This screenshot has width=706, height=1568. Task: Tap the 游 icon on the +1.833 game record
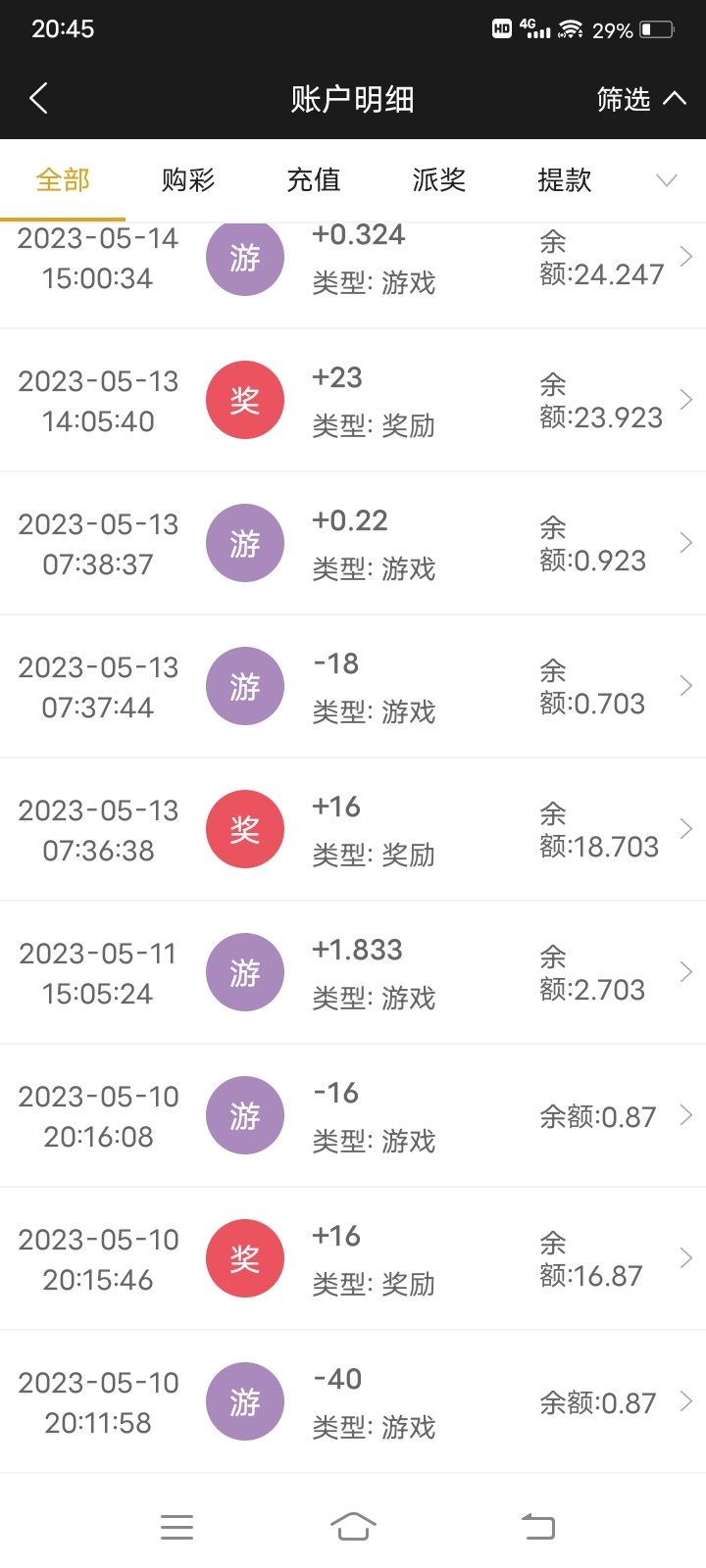(x=244, y=971)
